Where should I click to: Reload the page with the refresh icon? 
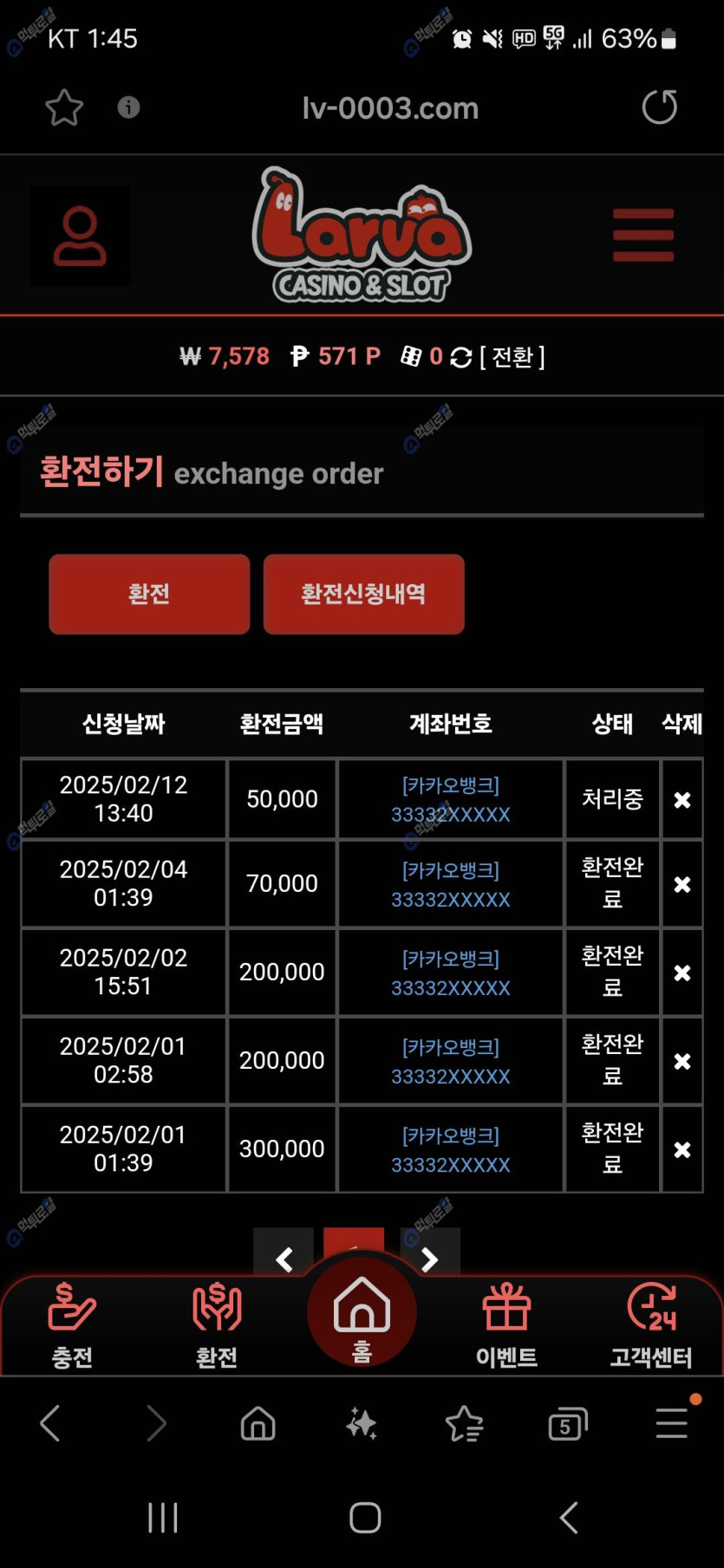tap(659, 107)
